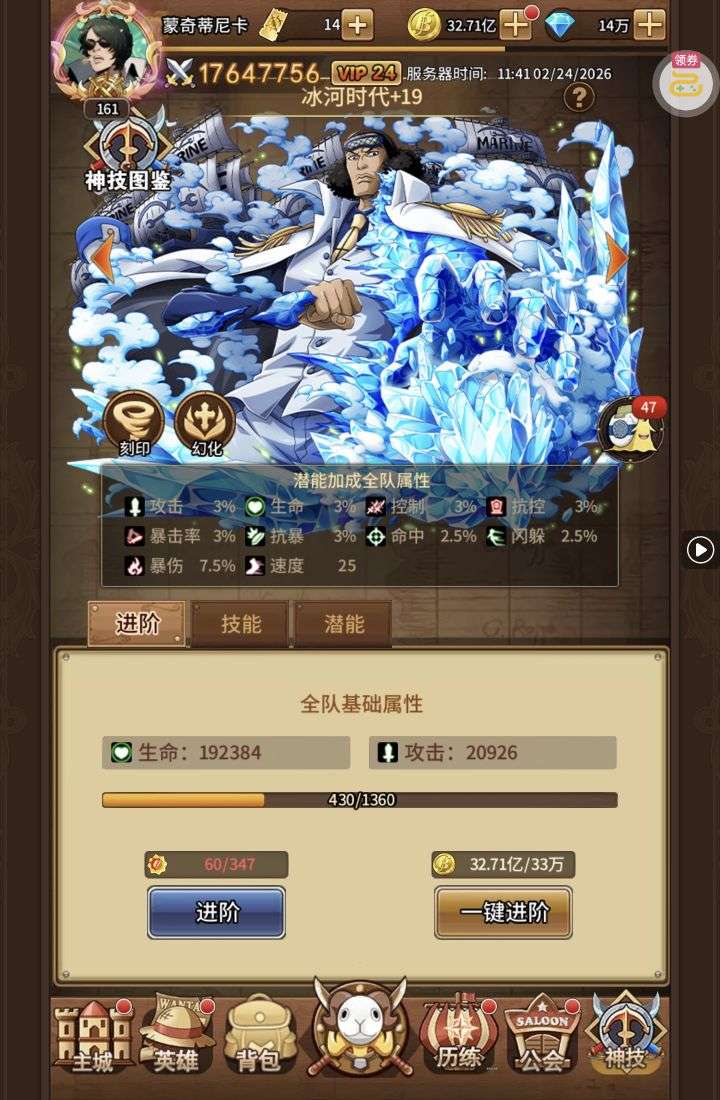Open the question mark help icon
The width and height of the screenshot is (720, 1100).
tap(578, 97)
